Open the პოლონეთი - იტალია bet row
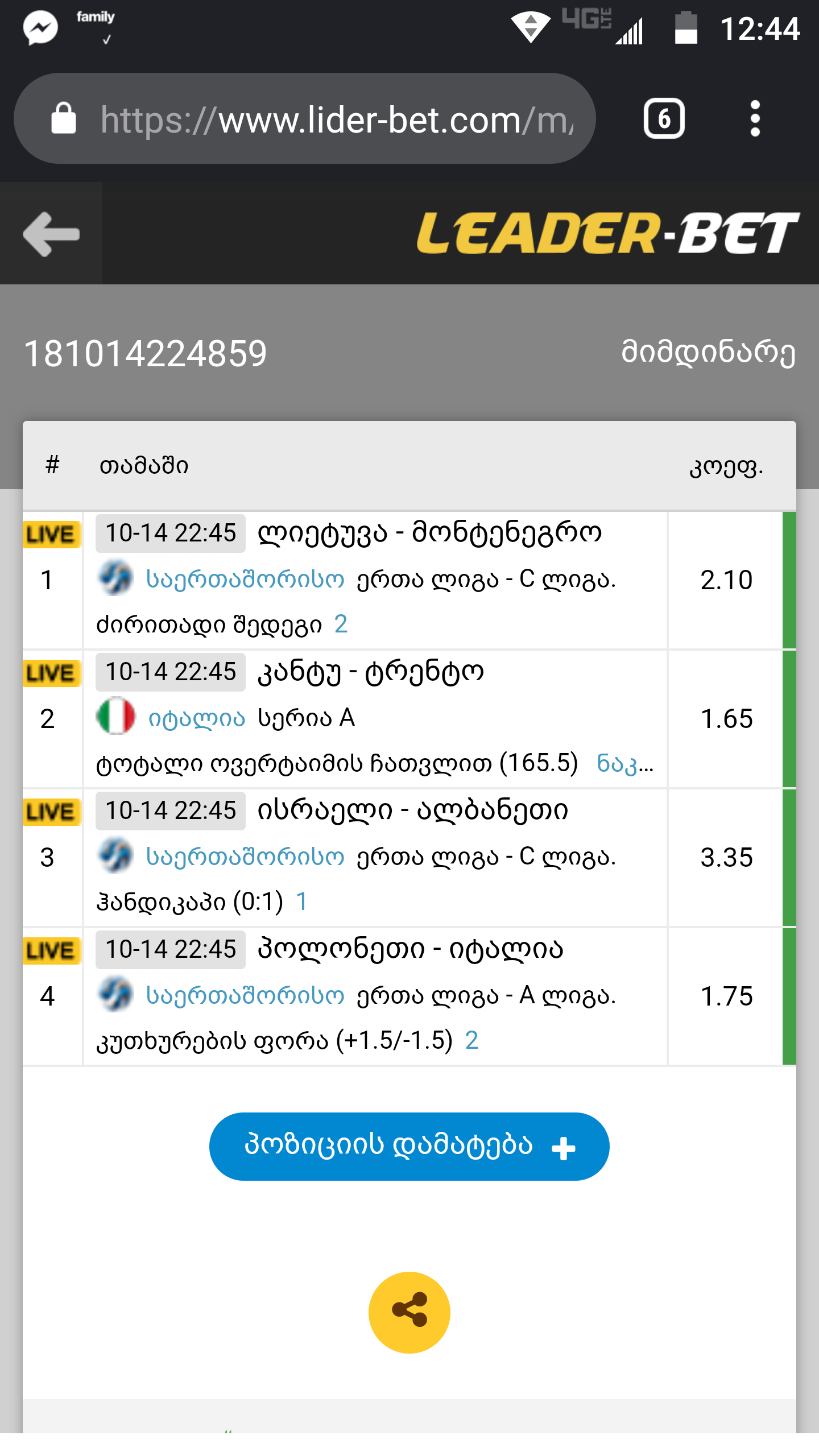 [x=375, y=996]
